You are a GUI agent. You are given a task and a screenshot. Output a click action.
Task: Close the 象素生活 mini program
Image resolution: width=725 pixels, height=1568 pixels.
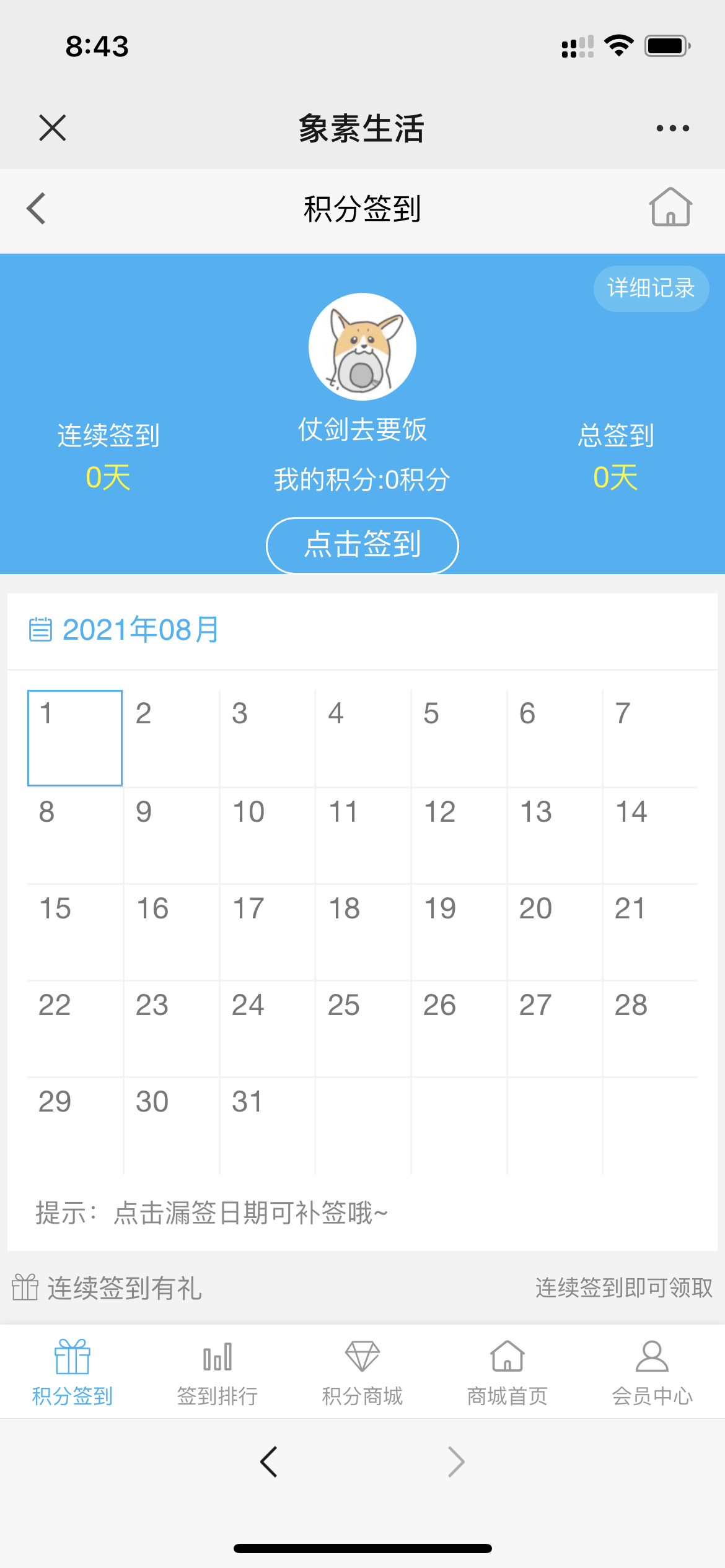click(53, 128)
